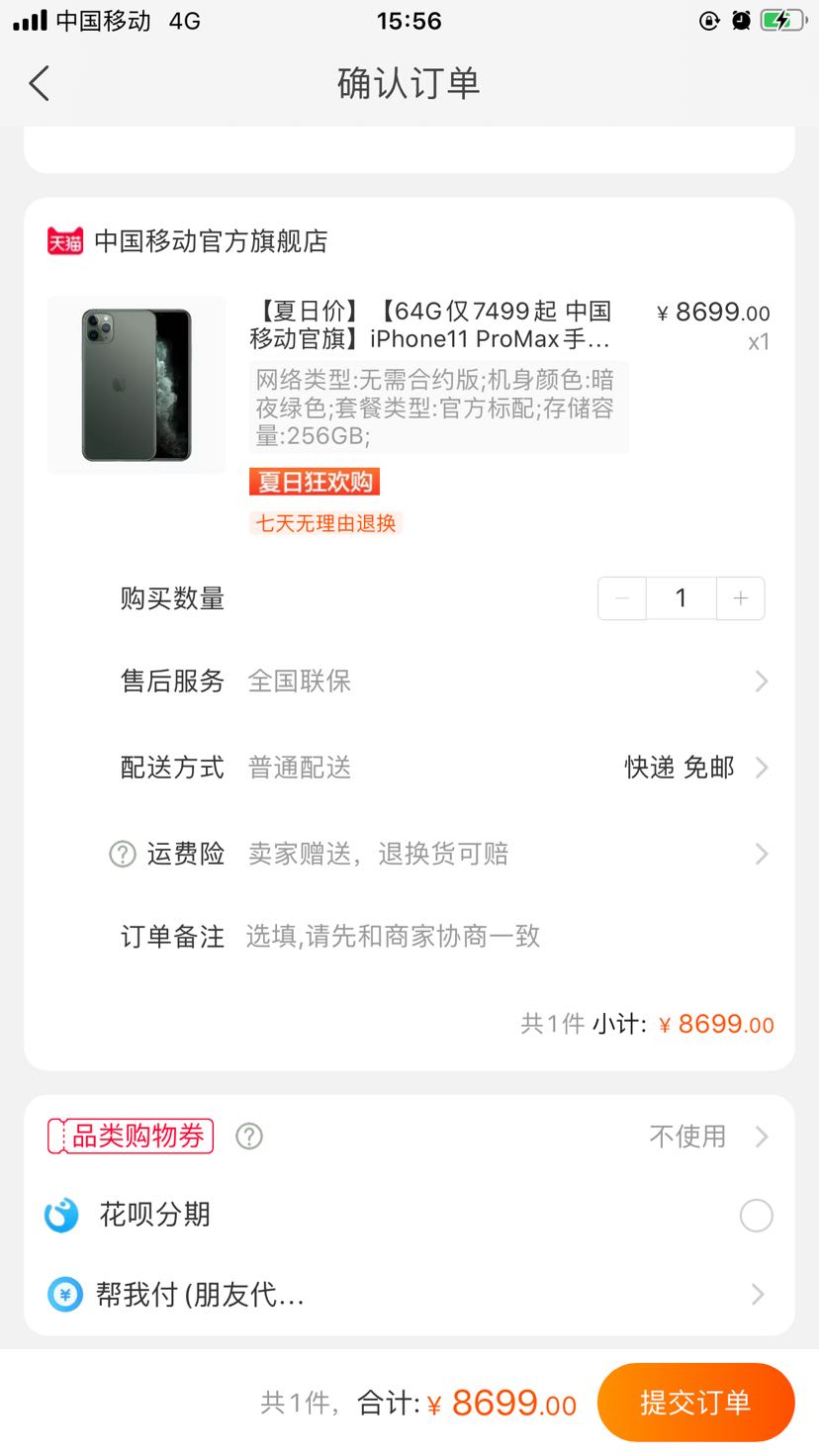The image size is (819, 1456).
Task: Increase the purchase quantity with plus
Action: click(x=740, y=598)
